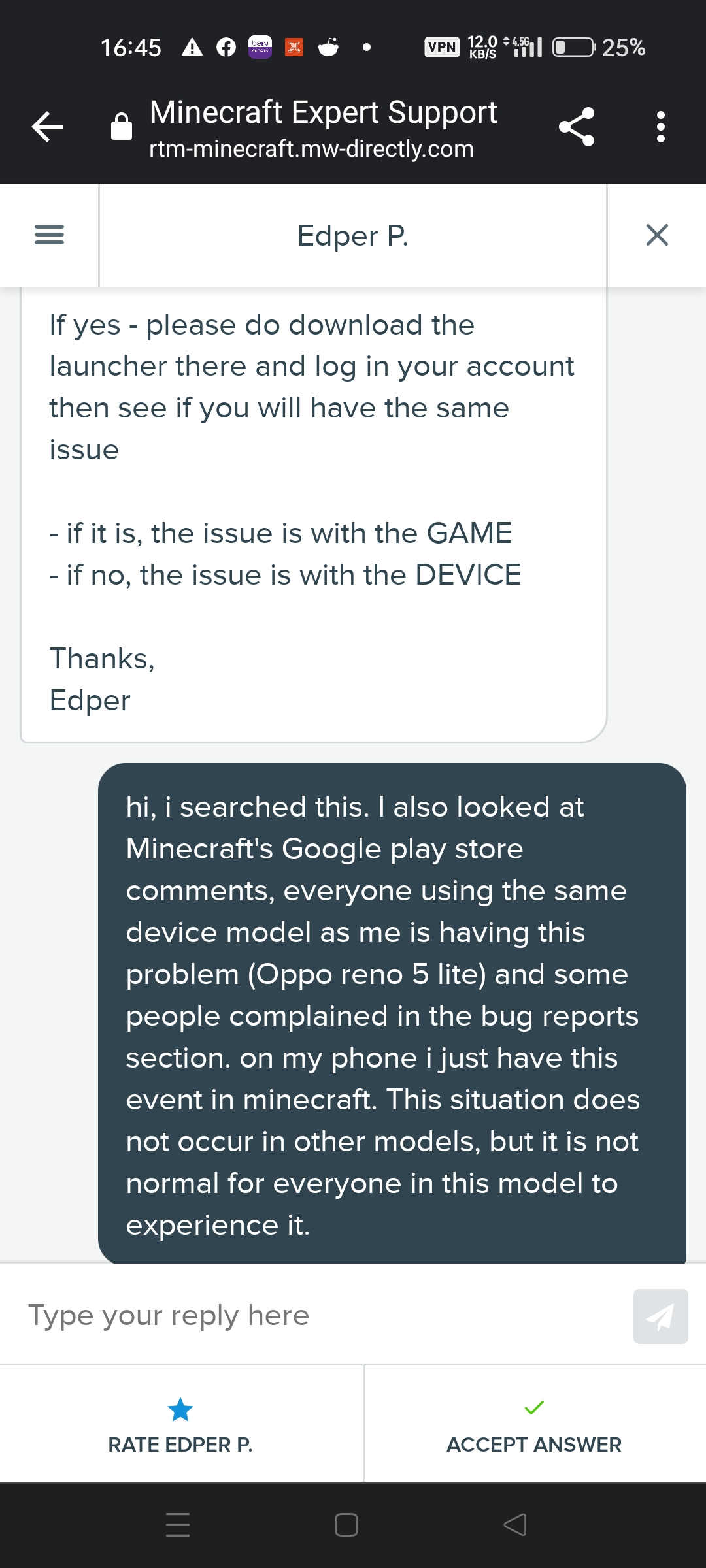Open the browser overflow menu

pos(660,126)
